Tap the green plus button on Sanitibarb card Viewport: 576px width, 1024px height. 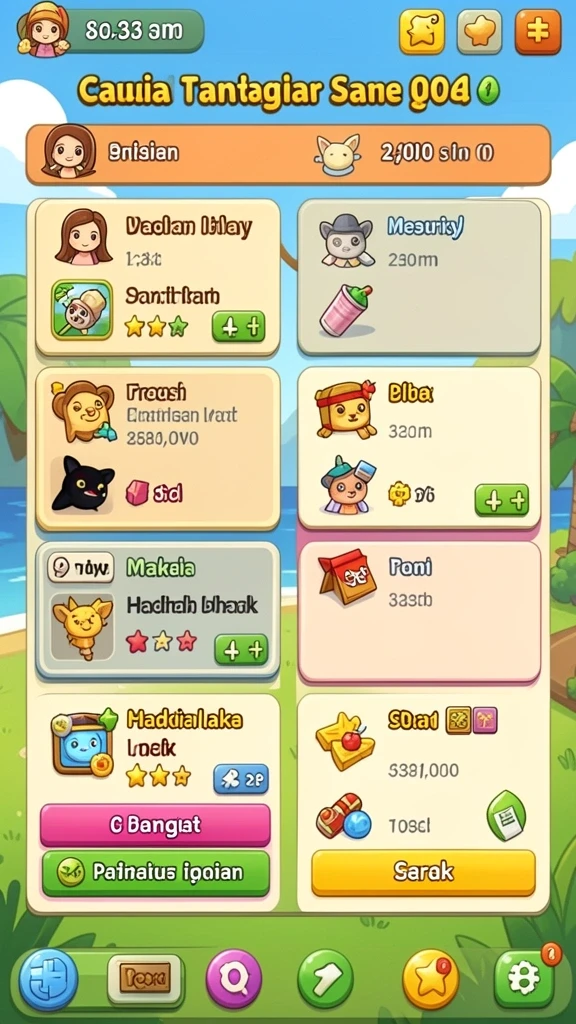point(238,327)
